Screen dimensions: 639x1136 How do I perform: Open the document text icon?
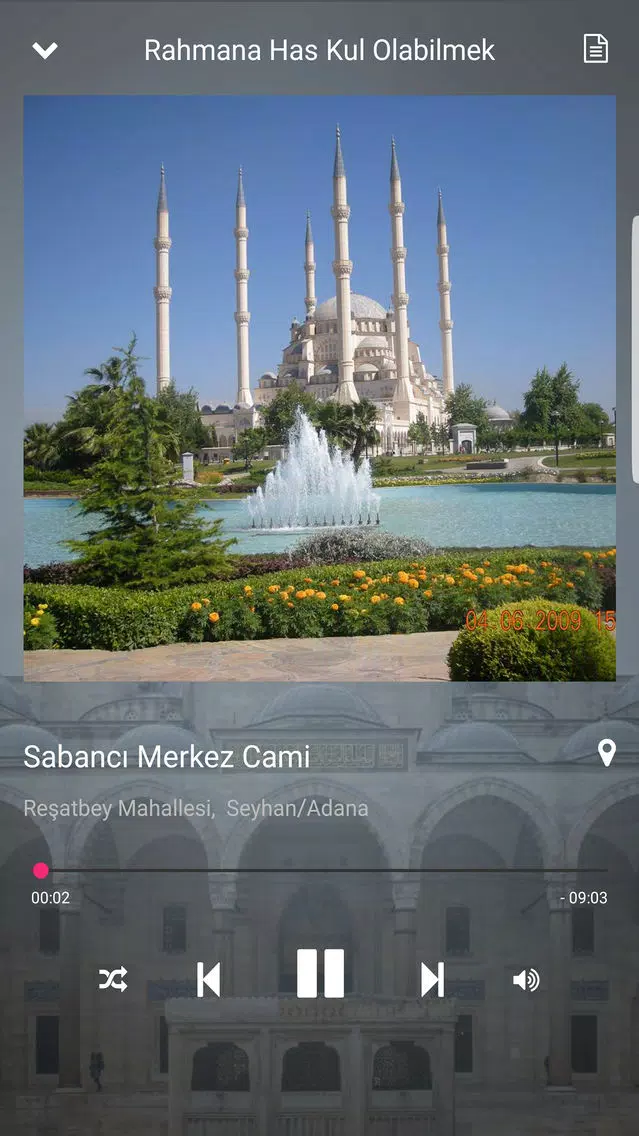tap(596, 49)
